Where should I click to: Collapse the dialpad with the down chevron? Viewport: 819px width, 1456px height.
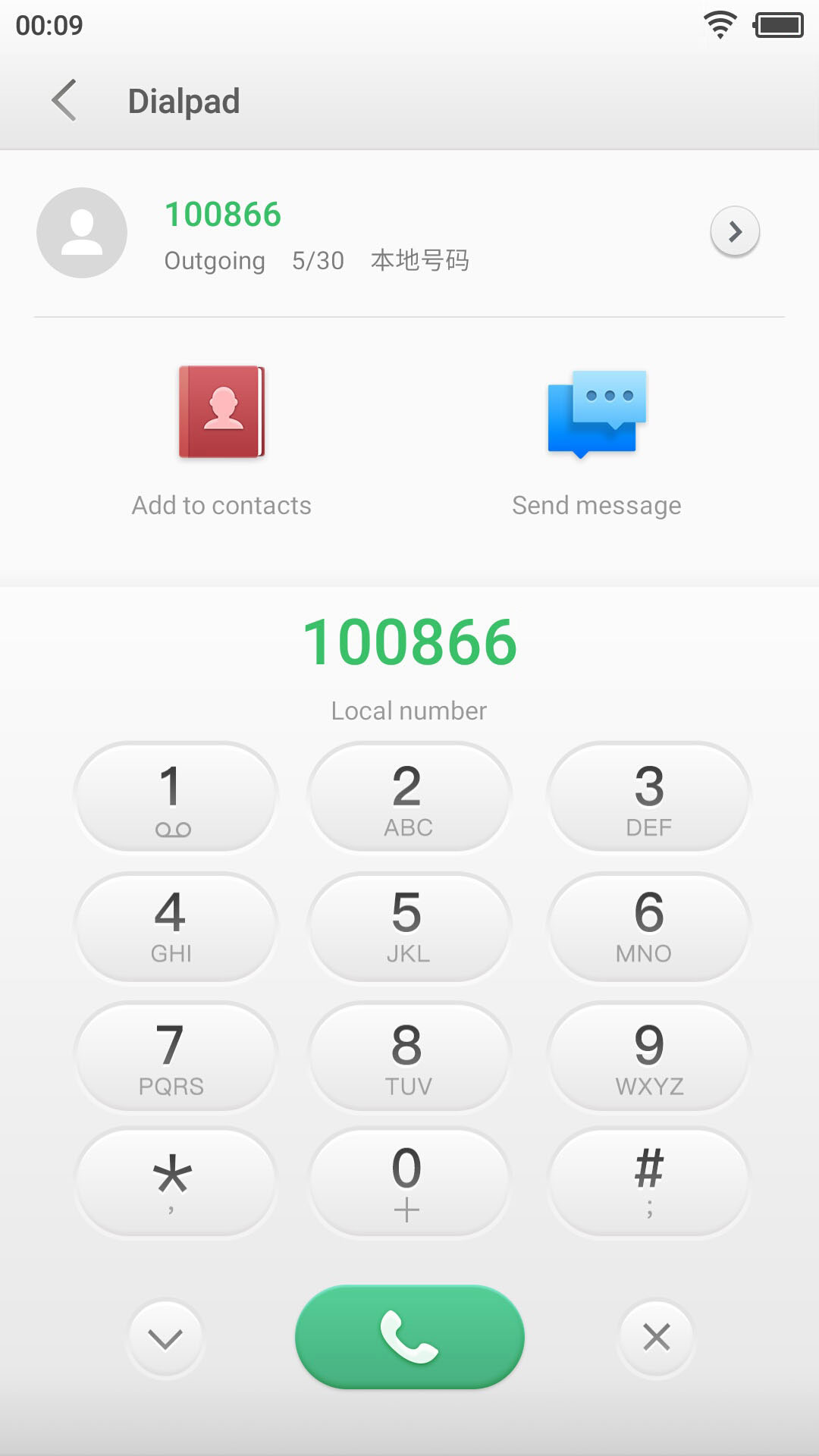165,1338
